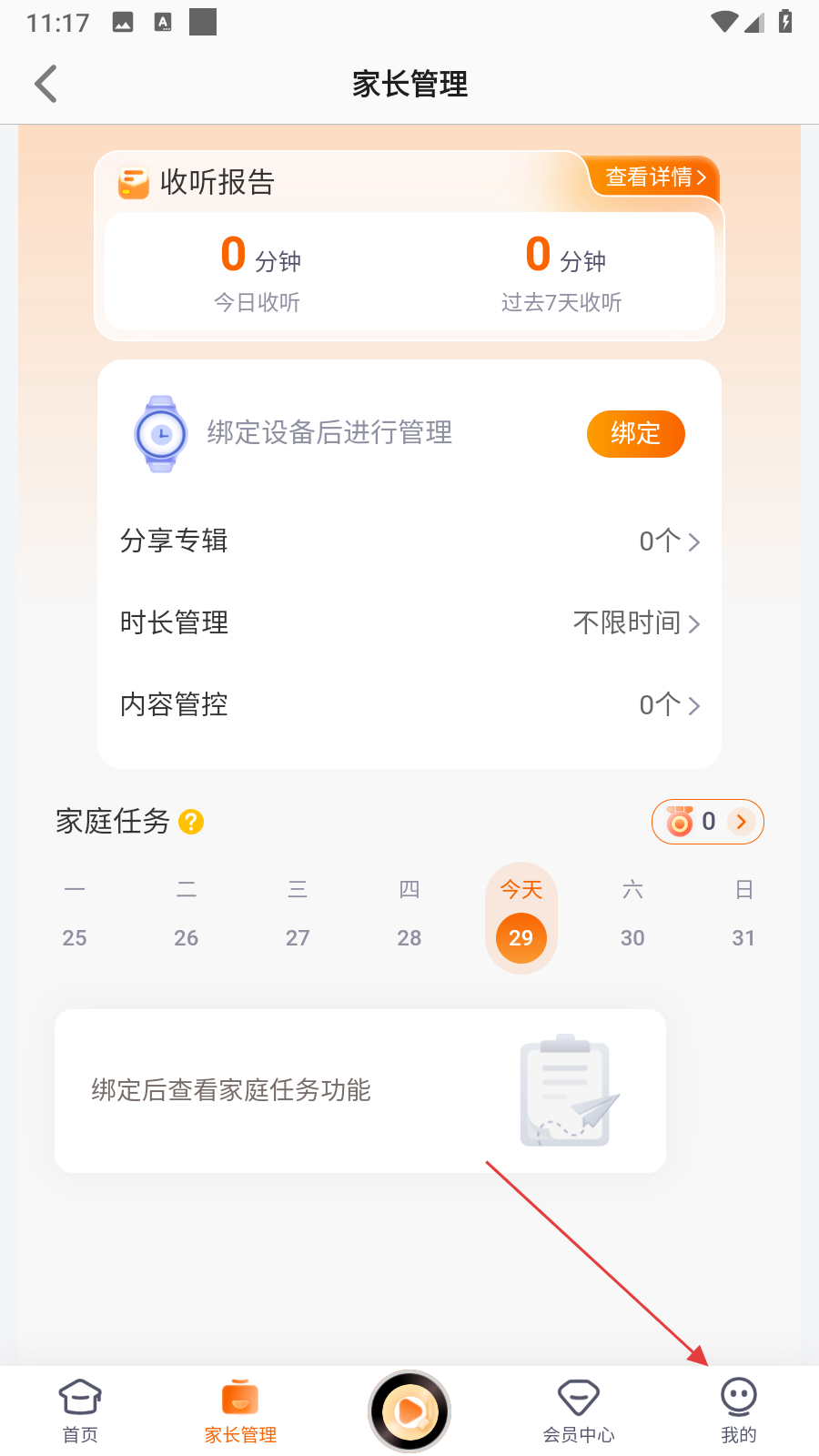Open the 家庭任务 help question mark
The height and width of the screenshot is (1456, 819).
point(191,822)
